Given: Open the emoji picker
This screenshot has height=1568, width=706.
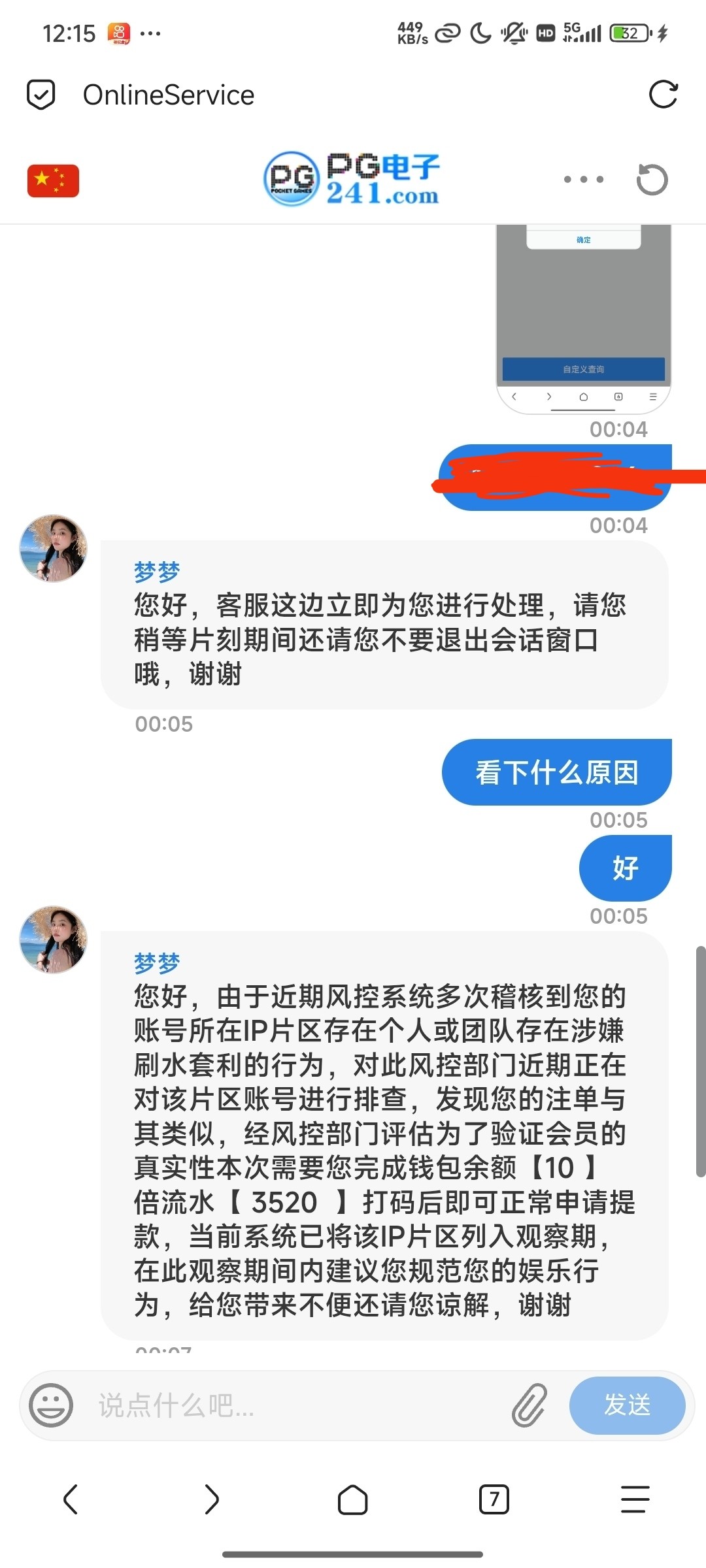Looking at the screenshot, I should click(51, 1405).
